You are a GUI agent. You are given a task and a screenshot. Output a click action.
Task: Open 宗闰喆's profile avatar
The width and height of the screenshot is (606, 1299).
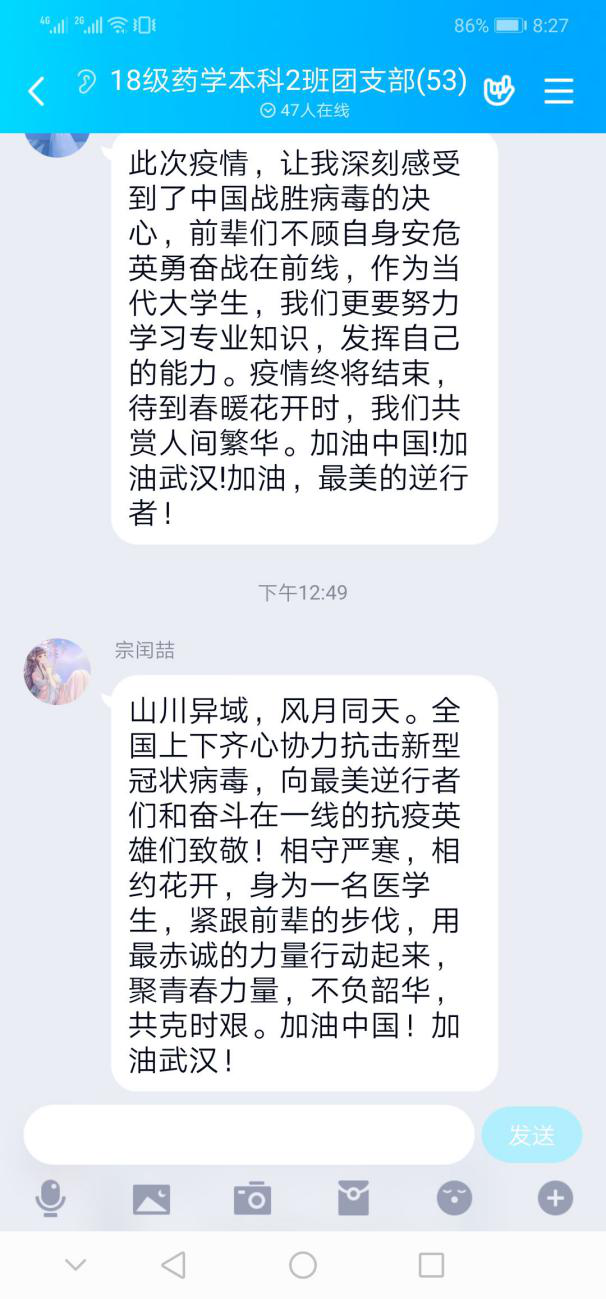pyautogui.click(x=57, y=671)
